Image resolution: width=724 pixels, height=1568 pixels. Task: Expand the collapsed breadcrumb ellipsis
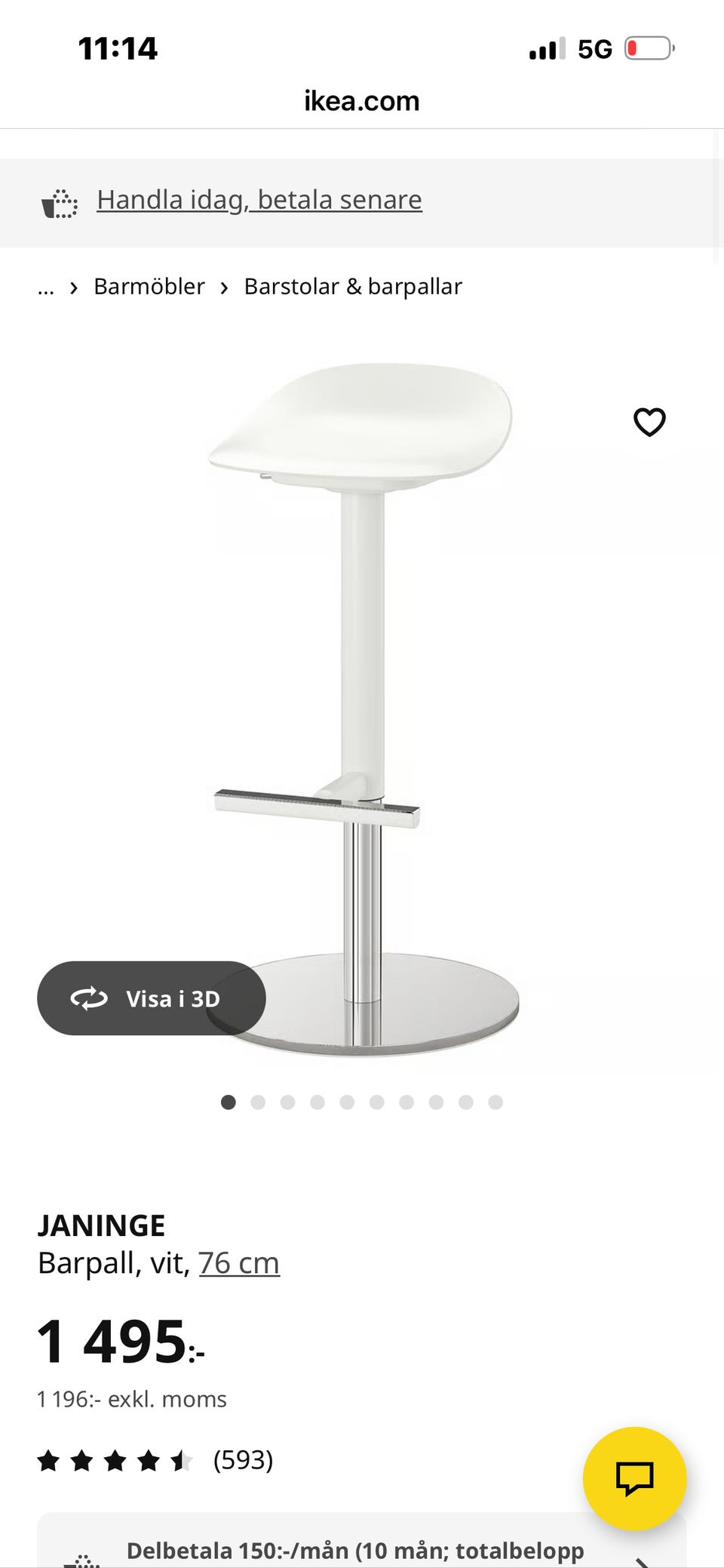(x=46, y=287)
